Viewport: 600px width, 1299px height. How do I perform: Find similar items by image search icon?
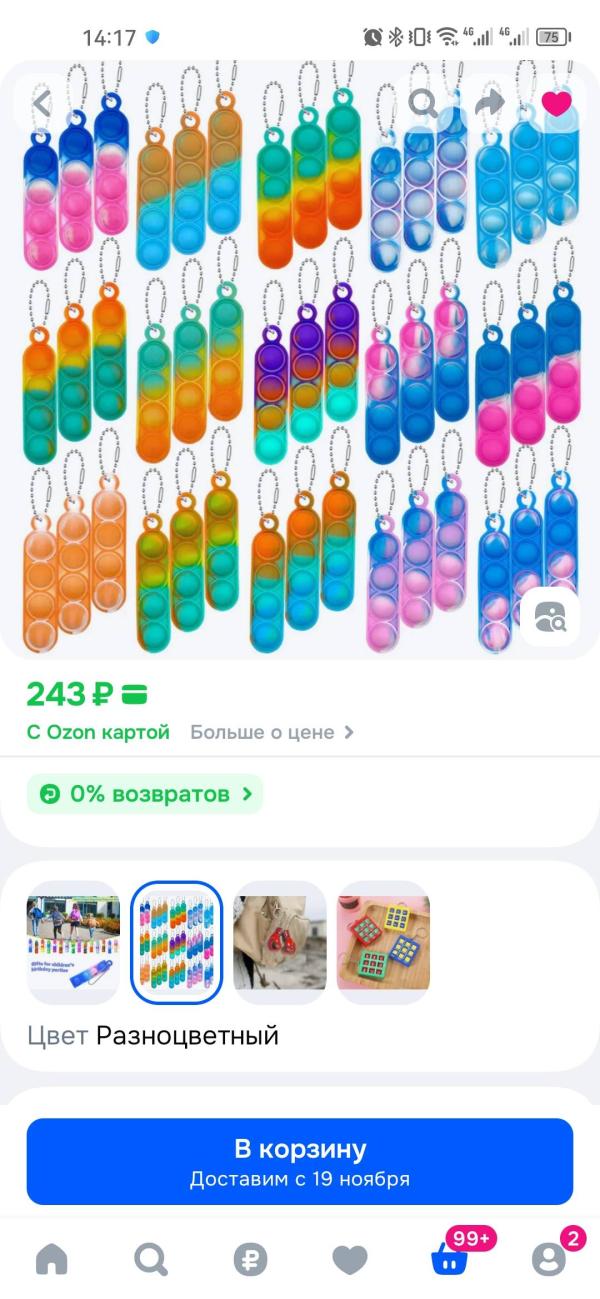point(550,617)
